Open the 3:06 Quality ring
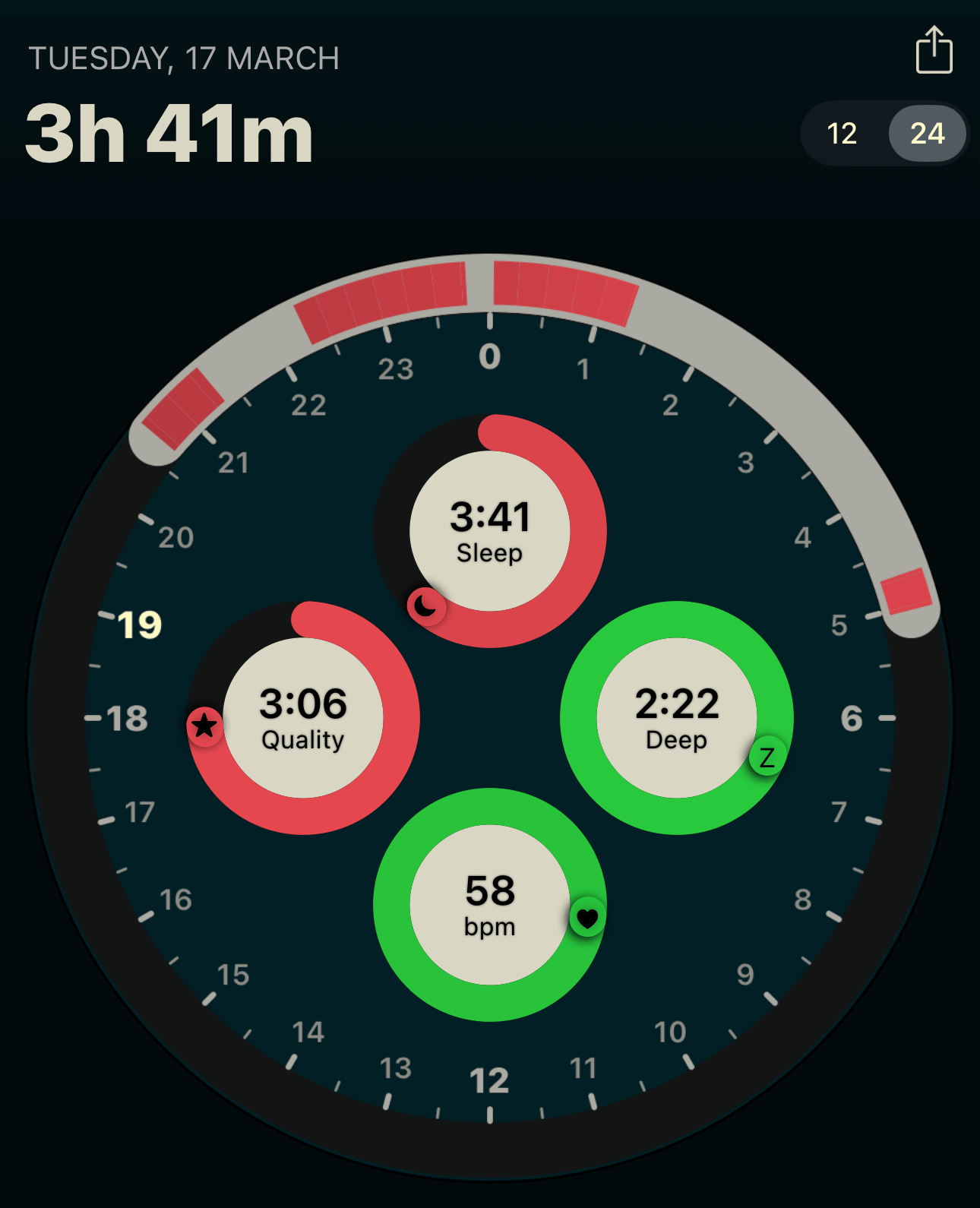 tap(303, 718)
